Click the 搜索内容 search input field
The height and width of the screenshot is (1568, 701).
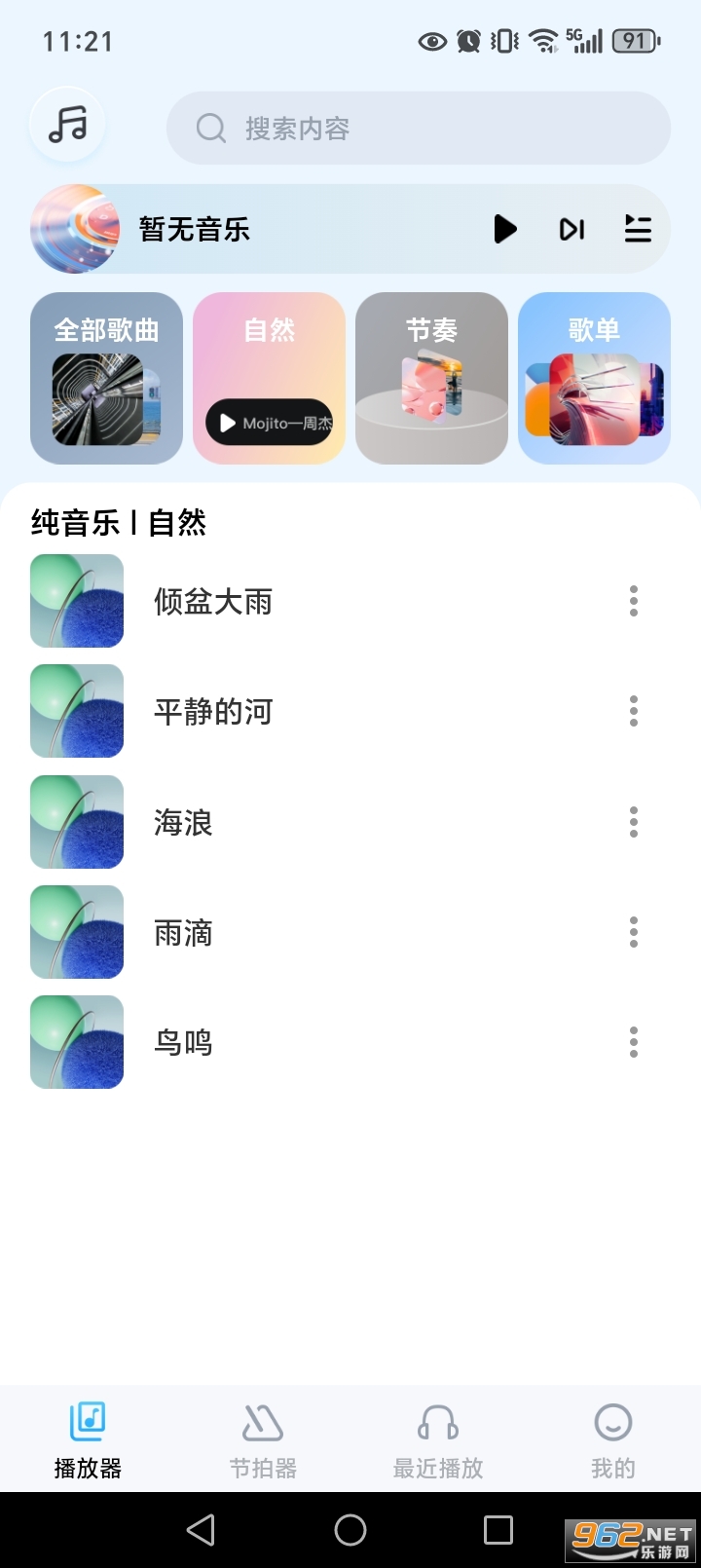click(x=419, y=128)
